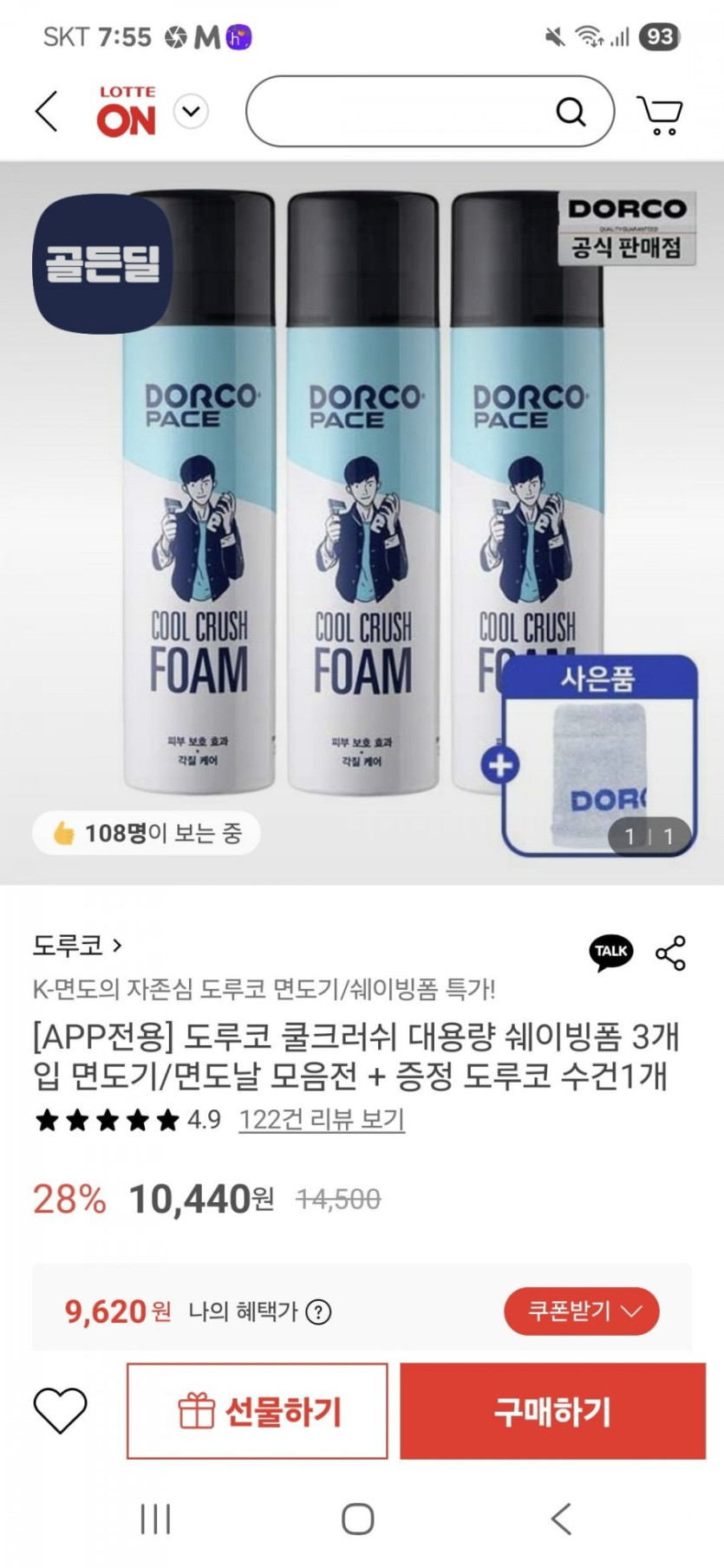Screen dimensions: 724x1568
Task: Tap 선물하기 to send as gift
Action: [258, 1411]
